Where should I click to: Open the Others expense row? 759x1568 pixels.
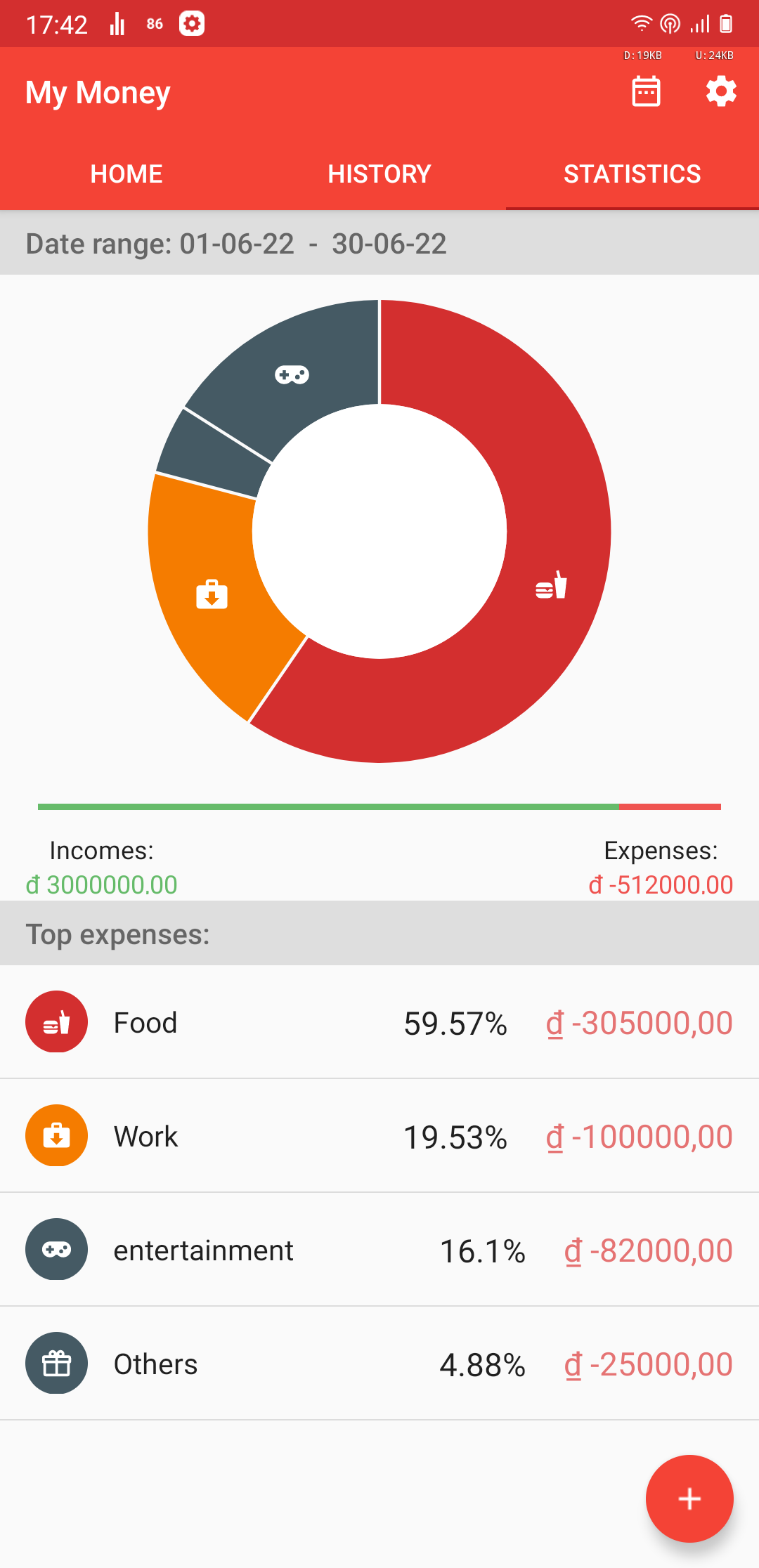(379, 1364)
